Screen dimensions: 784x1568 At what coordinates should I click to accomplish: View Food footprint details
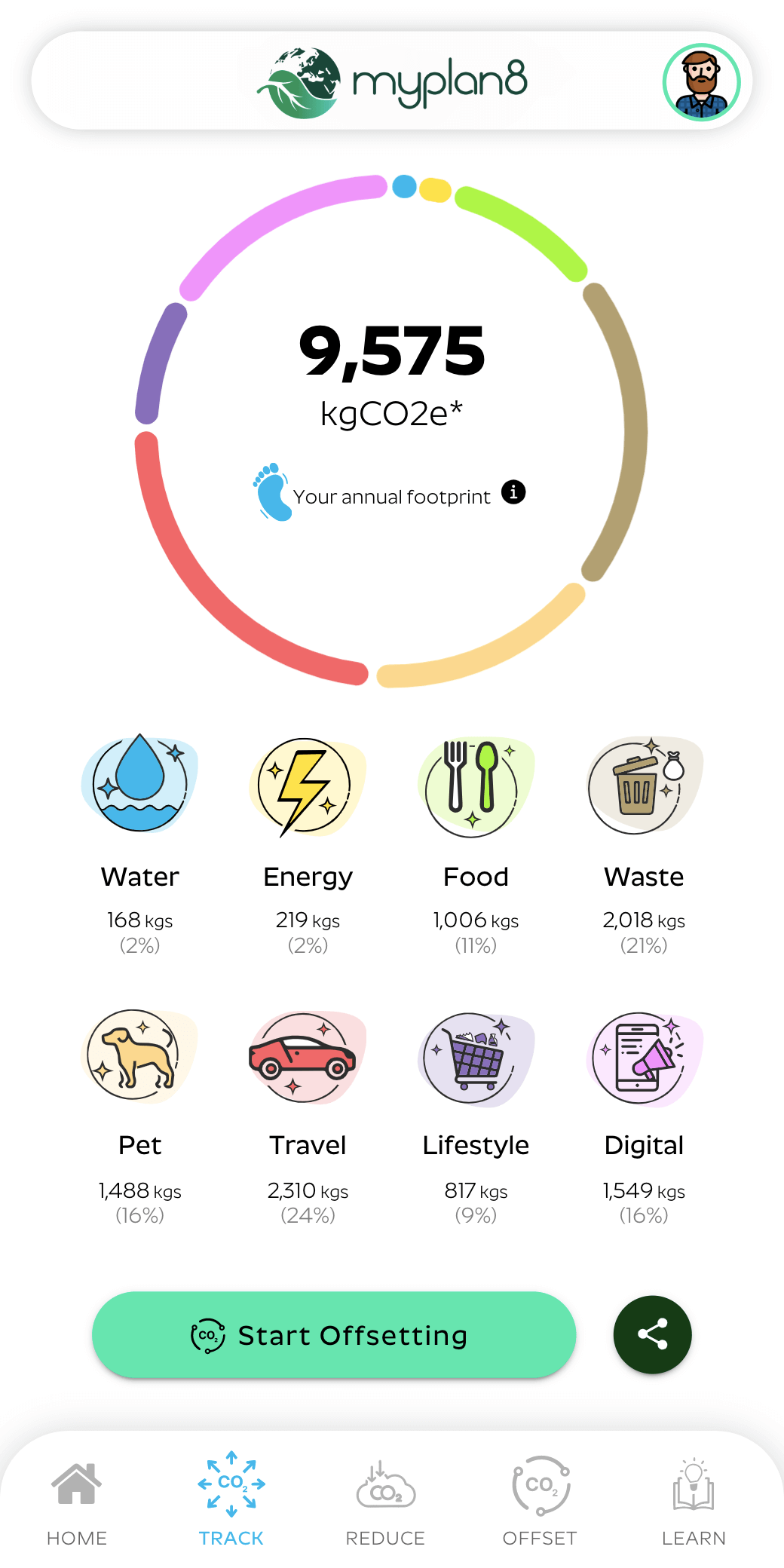point(476,786)
